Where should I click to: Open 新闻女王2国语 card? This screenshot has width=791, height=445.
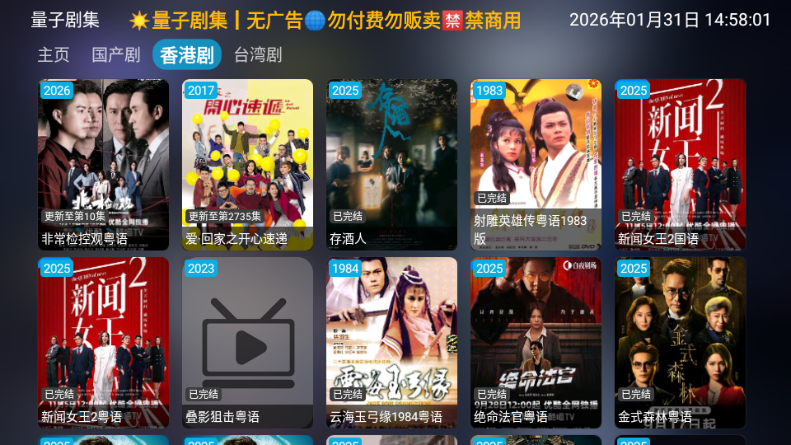click(680, 164)
